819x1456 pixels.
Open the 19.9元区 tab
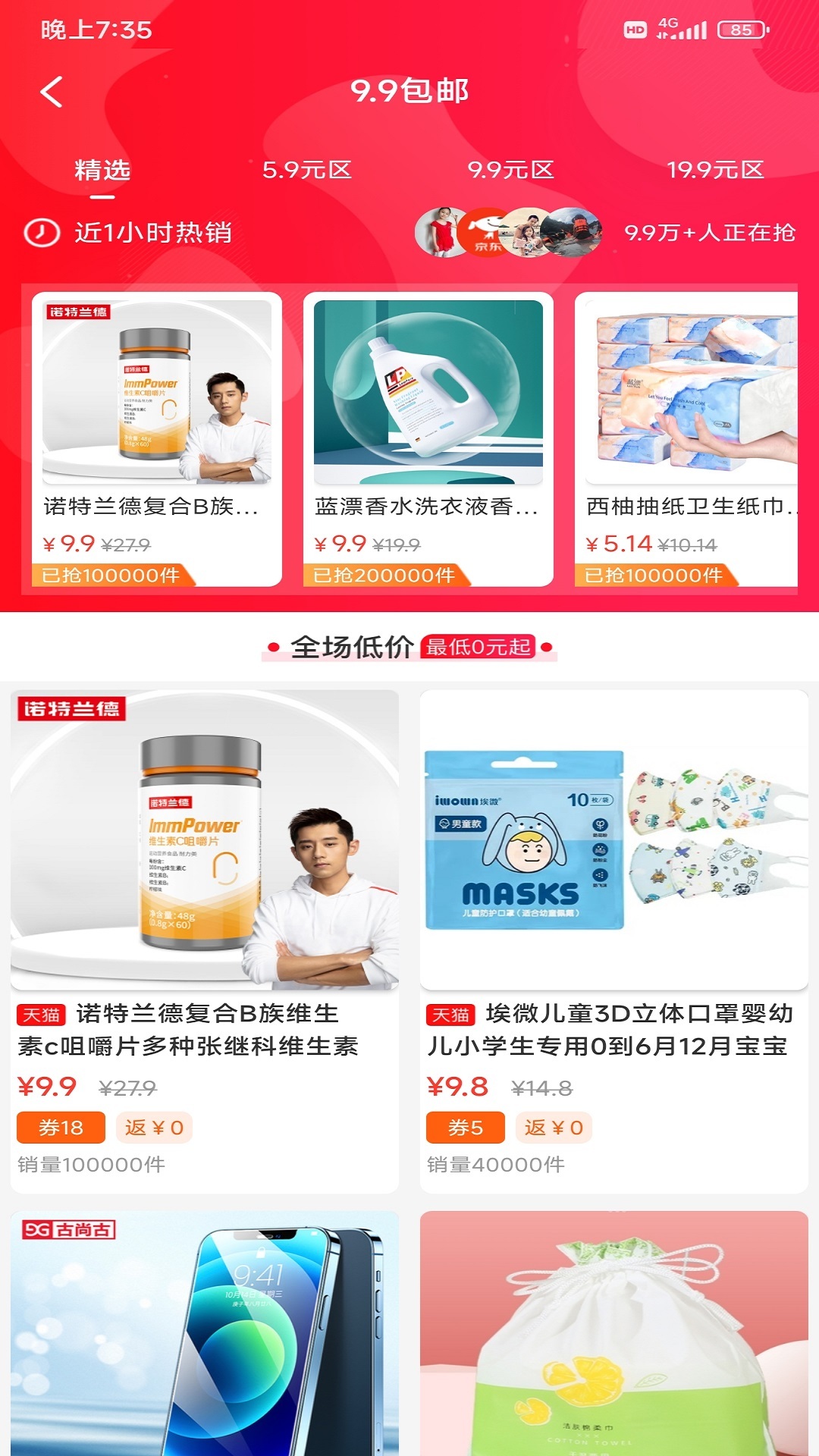(x=714, y=171)
